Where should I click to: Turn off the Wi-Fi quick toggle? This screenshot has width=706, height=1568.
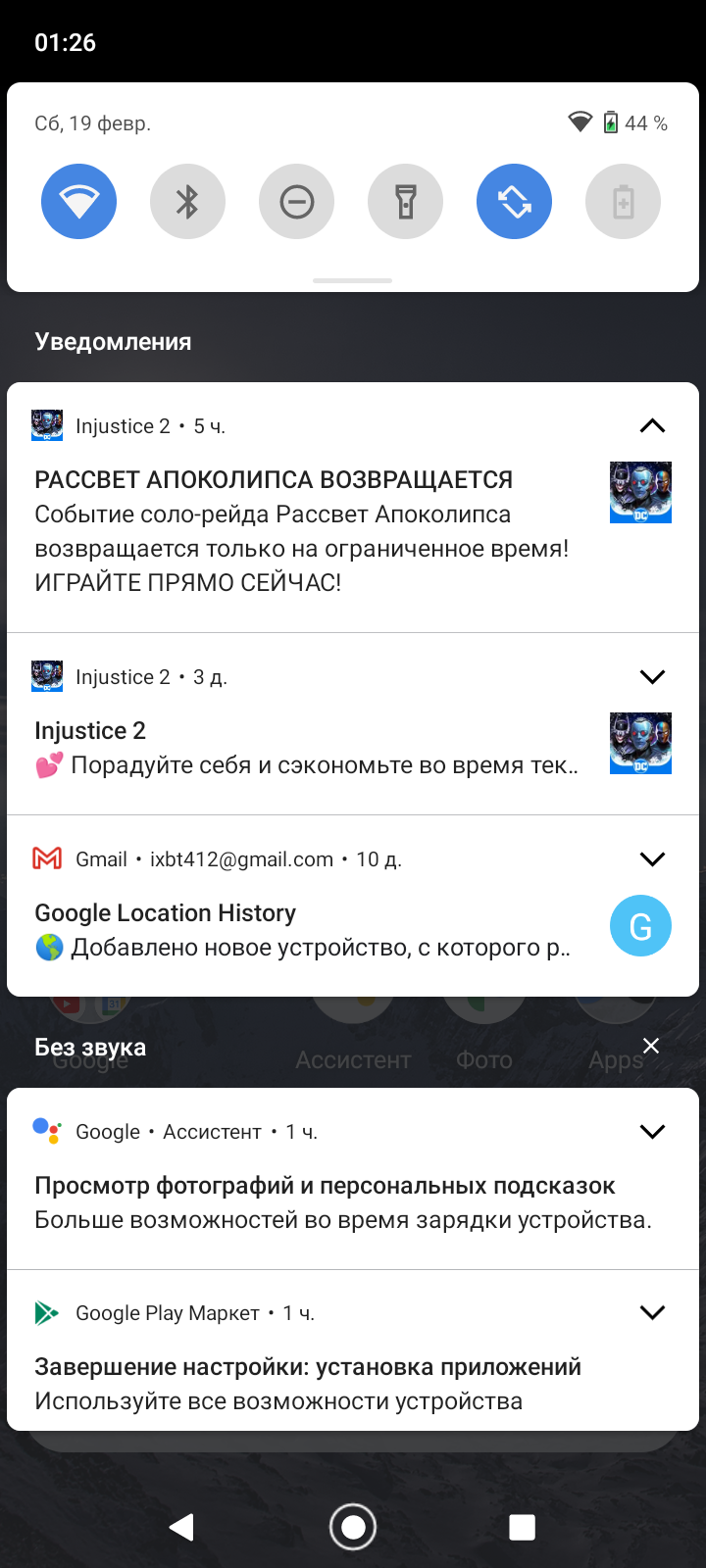click(x=78, y=202)
